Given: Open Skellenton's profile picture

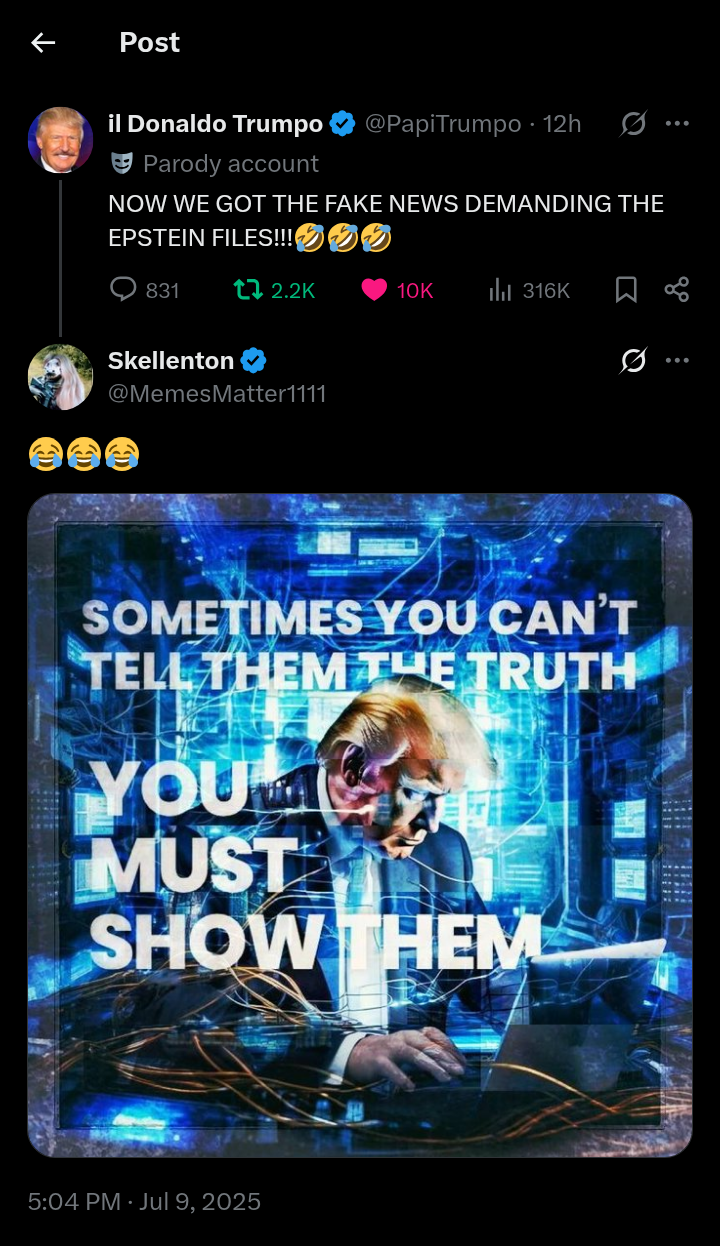Looking at the screenshot, I should (x=60, y=377).
